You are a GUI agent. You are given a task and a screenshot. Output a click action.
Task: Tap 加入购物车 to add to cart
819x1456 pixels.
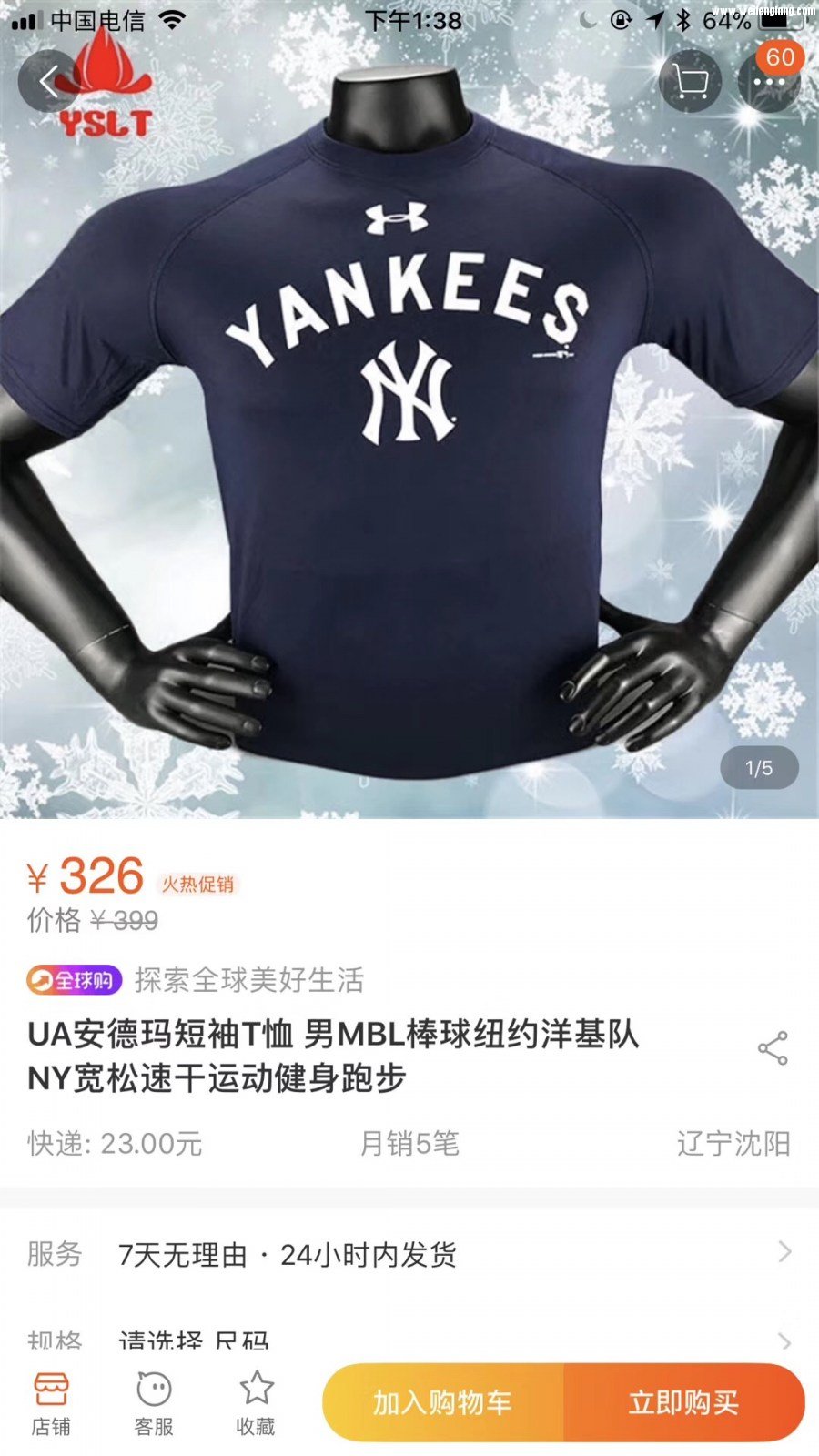[x=443, y=1402]
